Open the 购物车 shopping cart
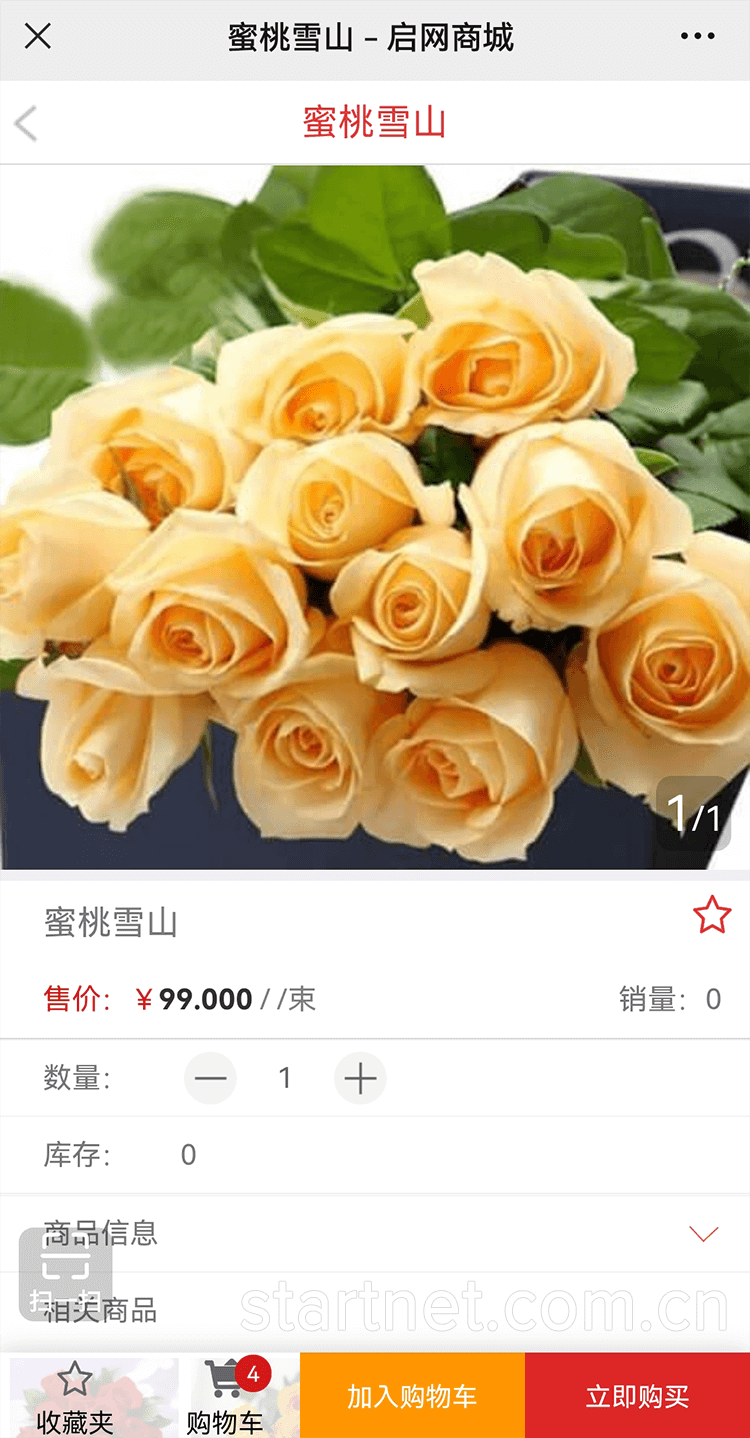This screenshot has width=750, height=1438. click(225, 1397)
